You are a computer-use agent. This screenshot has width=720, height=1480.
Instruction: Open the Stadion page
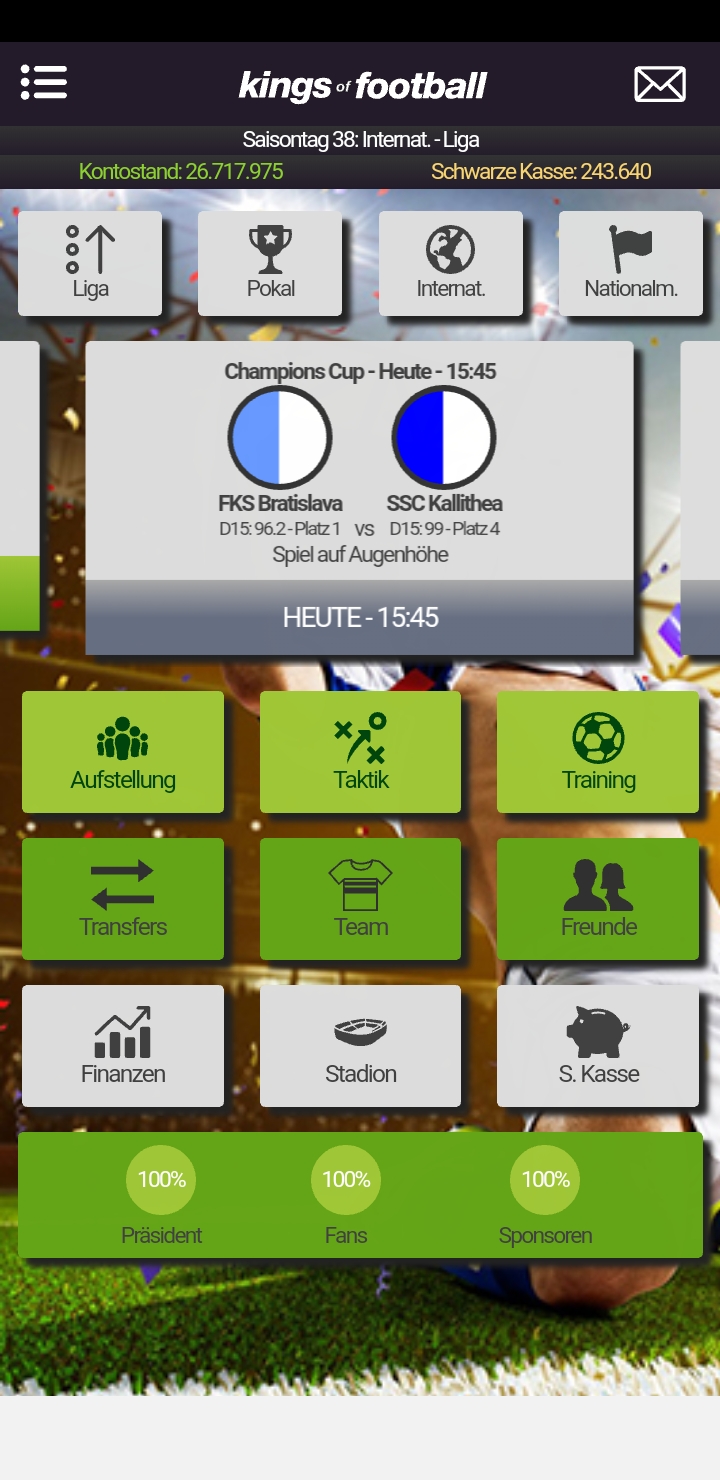click(360, 1046)
